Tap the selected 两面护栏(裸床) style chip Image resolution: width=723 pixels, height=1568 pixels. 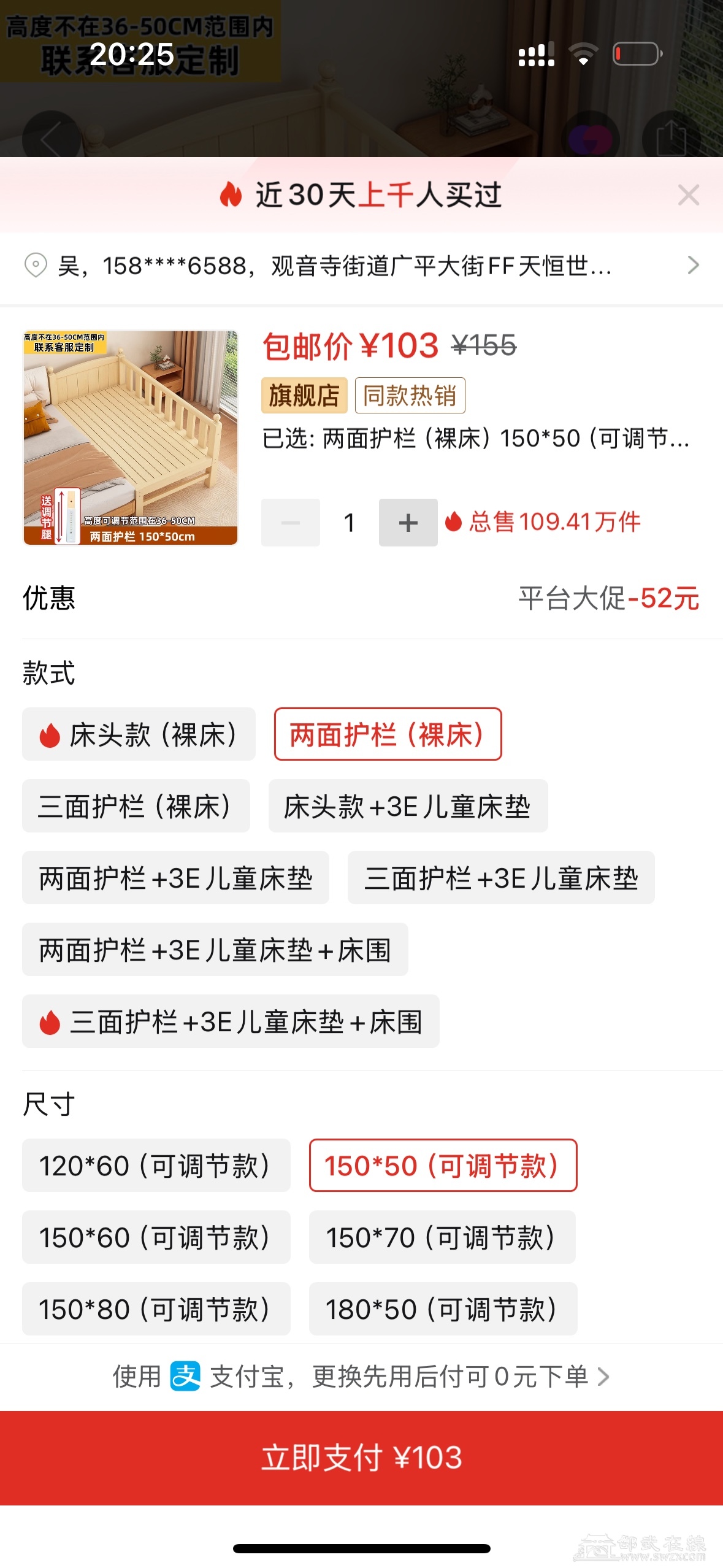[388, 734]
